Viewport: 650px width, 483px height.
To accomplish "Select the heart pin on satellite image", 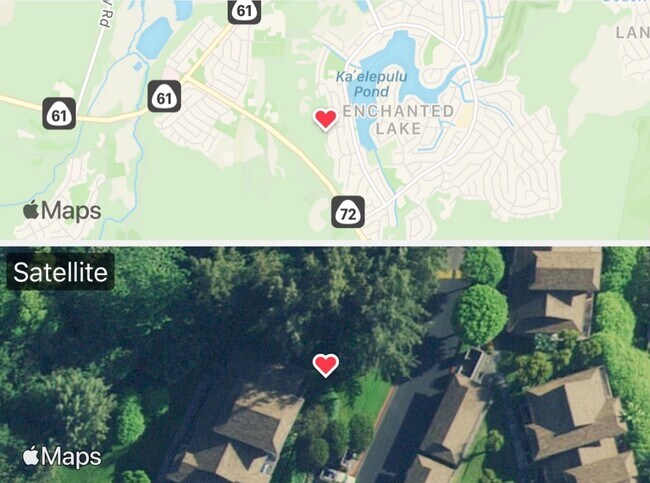I will (x=325, y=365).
